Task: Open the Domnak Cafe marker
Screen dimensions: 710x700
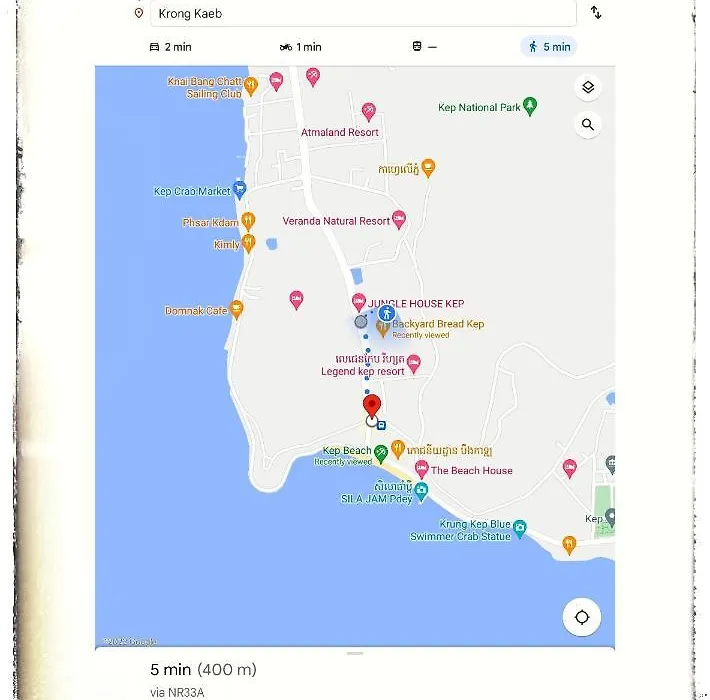Action: 237,310
